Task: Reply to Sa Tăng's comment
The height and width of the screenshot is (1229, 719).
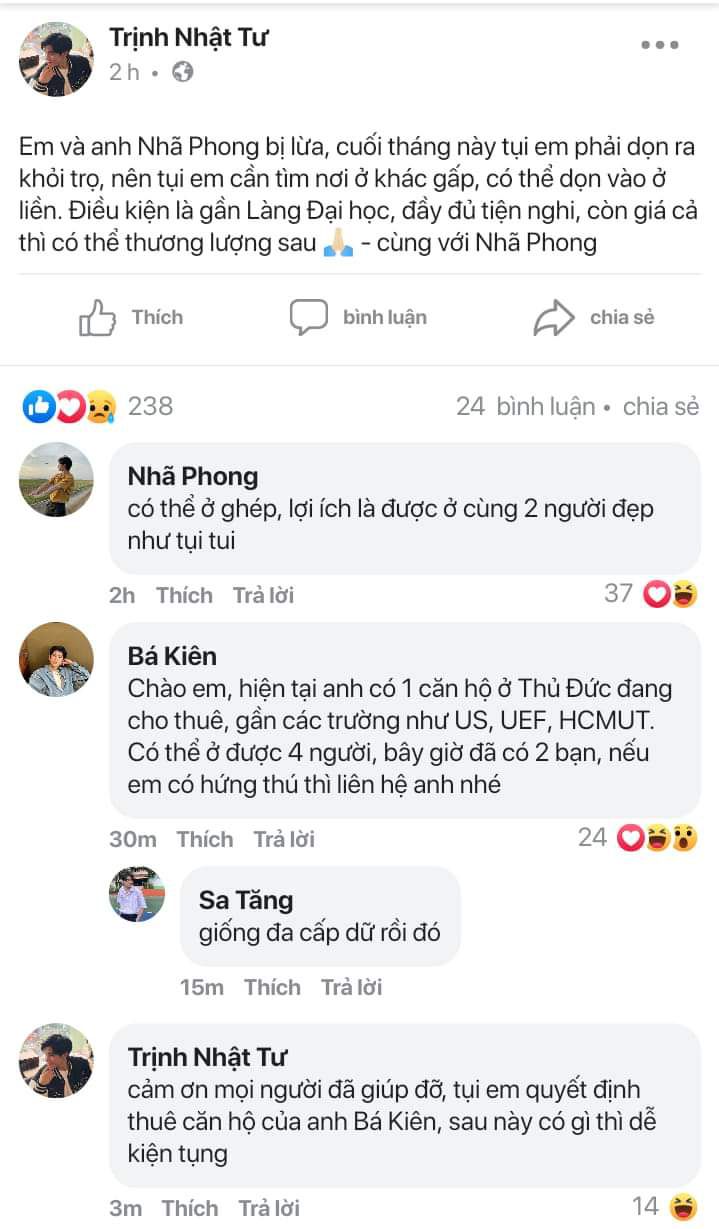Action: (352, 987)
